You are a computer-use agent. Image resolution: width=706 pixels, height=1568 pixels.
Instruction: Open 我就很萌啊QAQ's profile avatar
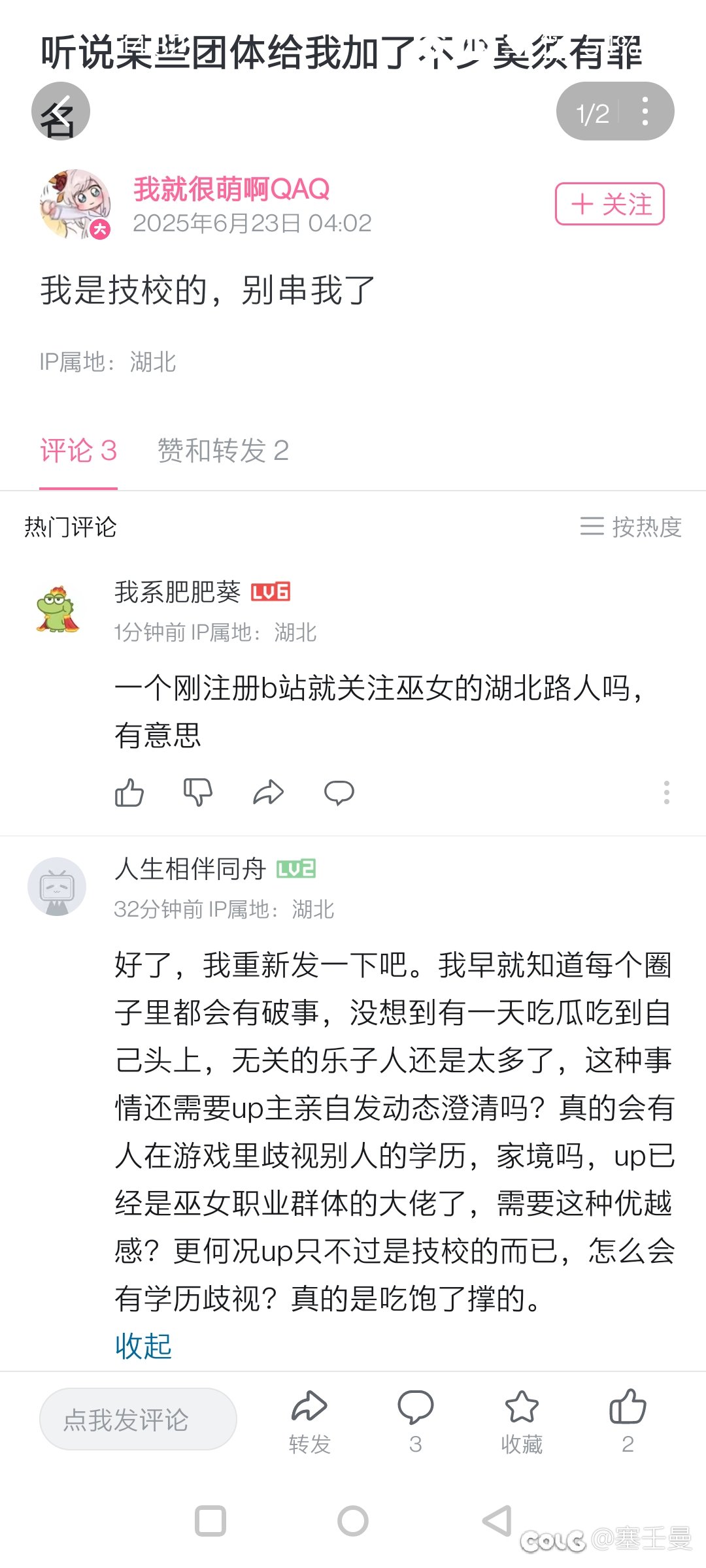(x=75, y=204)
